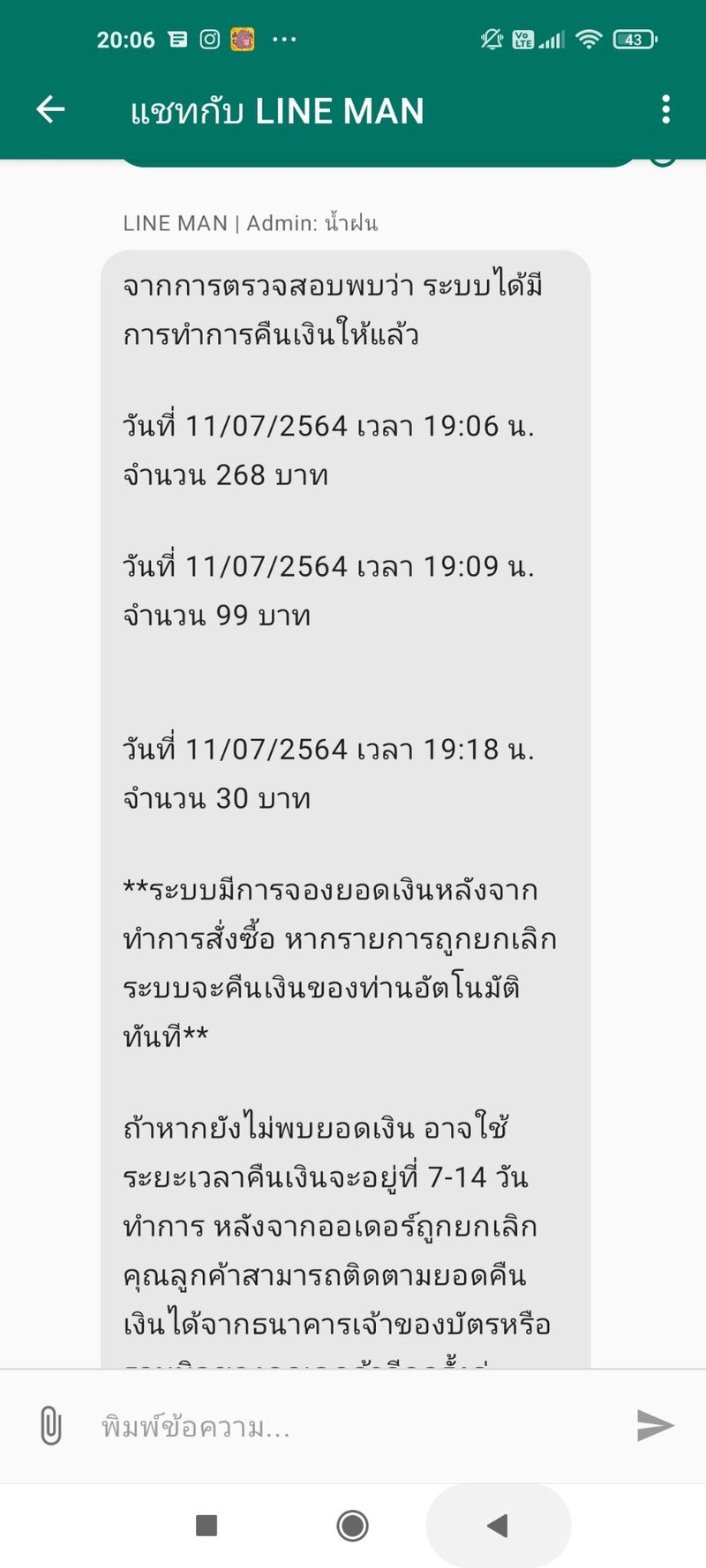Tap the paperclip attach icon
This screenshot has width=706, height=1568.
tap(51, 1425)
